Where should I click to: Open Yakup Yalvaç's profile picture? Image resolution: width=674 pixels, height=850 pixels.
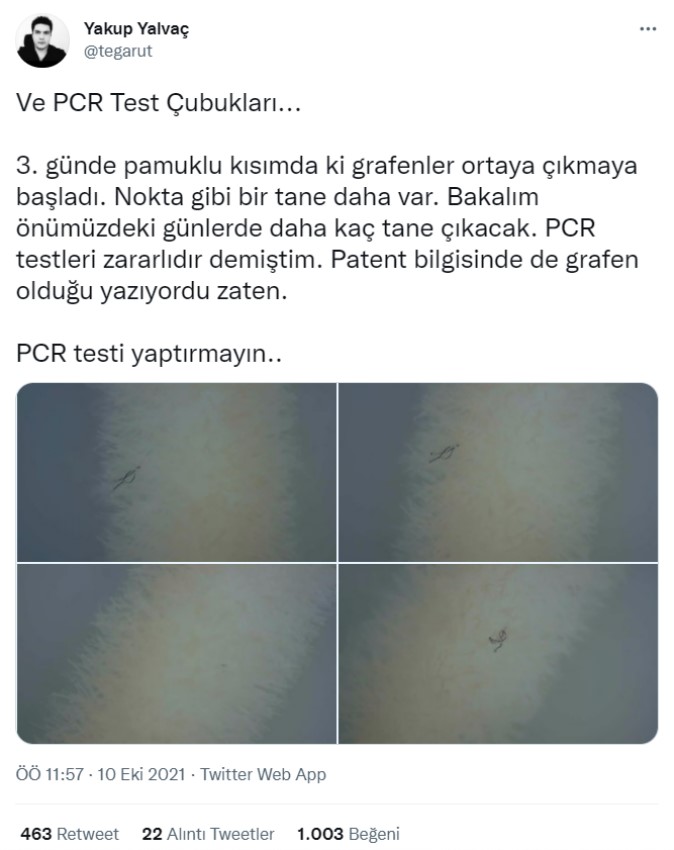[43, 41]
